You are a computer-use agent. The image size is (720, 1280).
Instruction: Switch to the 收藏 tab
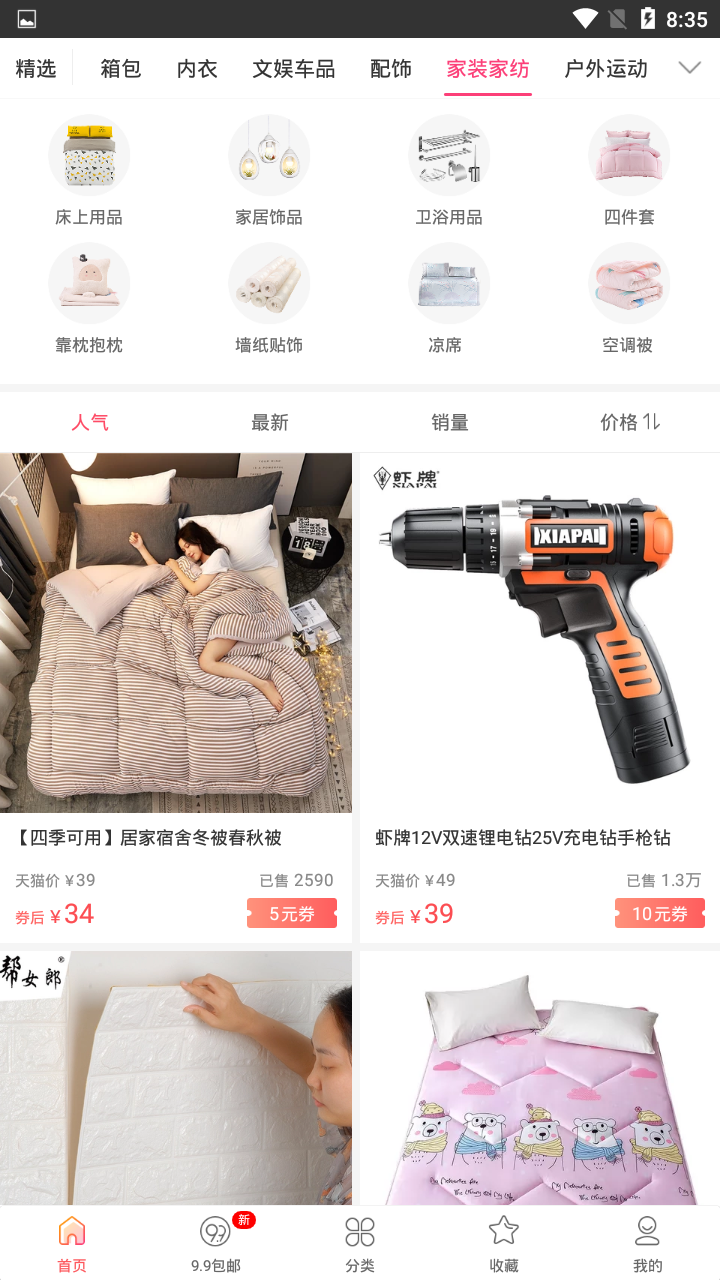tap(504, 1243)
